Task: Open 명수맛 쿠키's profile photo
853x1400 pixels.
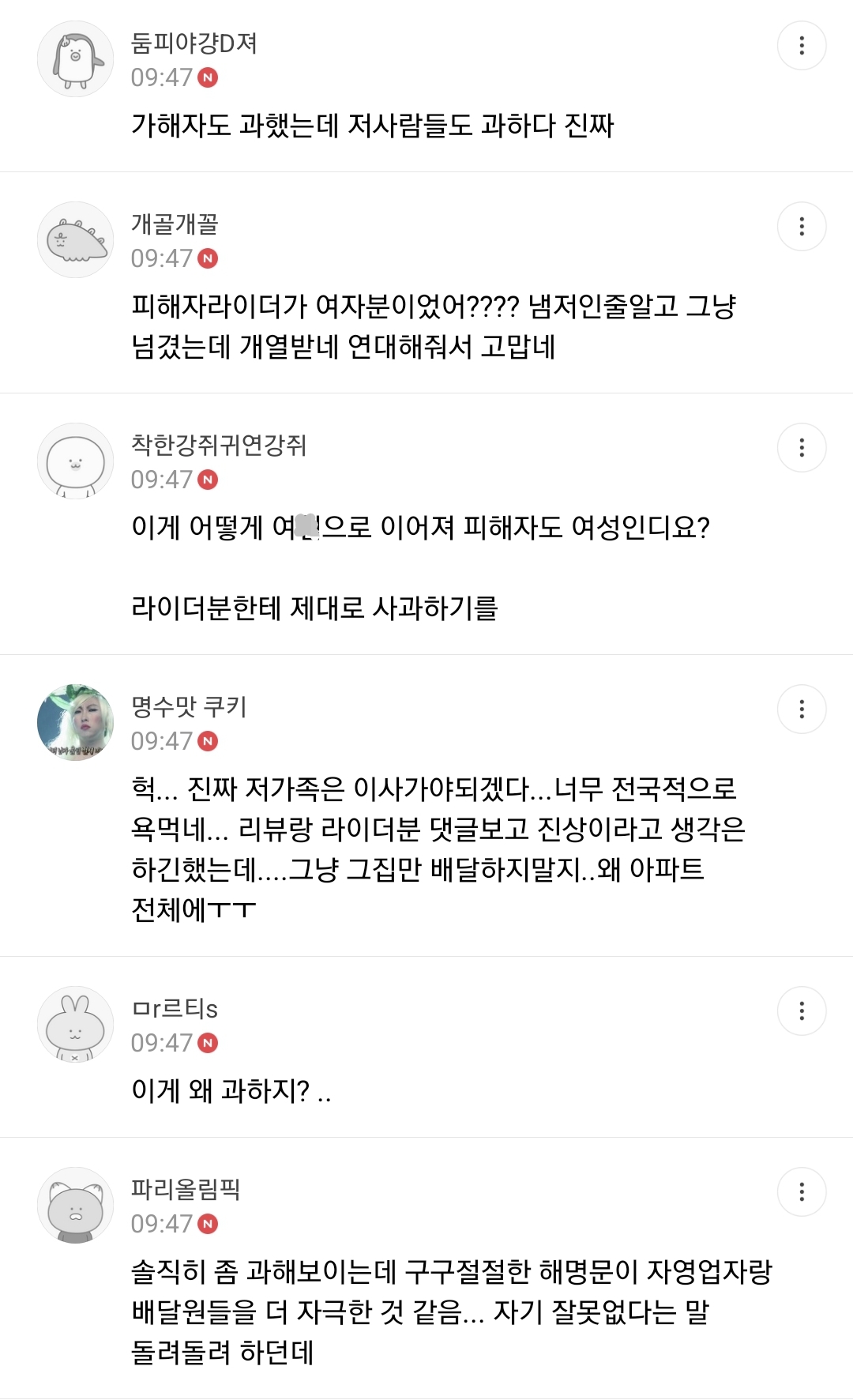Action: [76, 723]
